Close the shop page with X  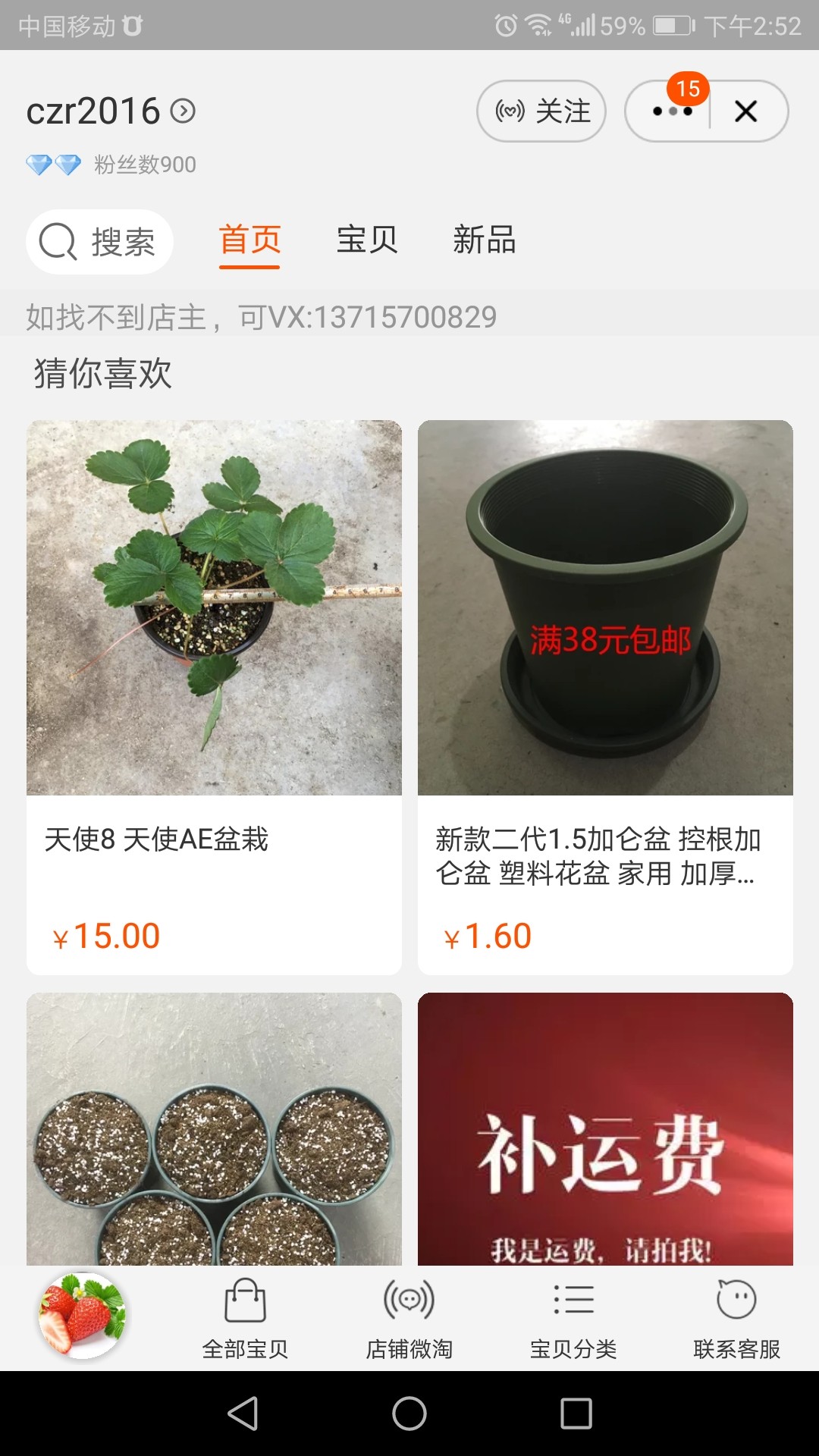pyautogui.click(x=746, y=111)
